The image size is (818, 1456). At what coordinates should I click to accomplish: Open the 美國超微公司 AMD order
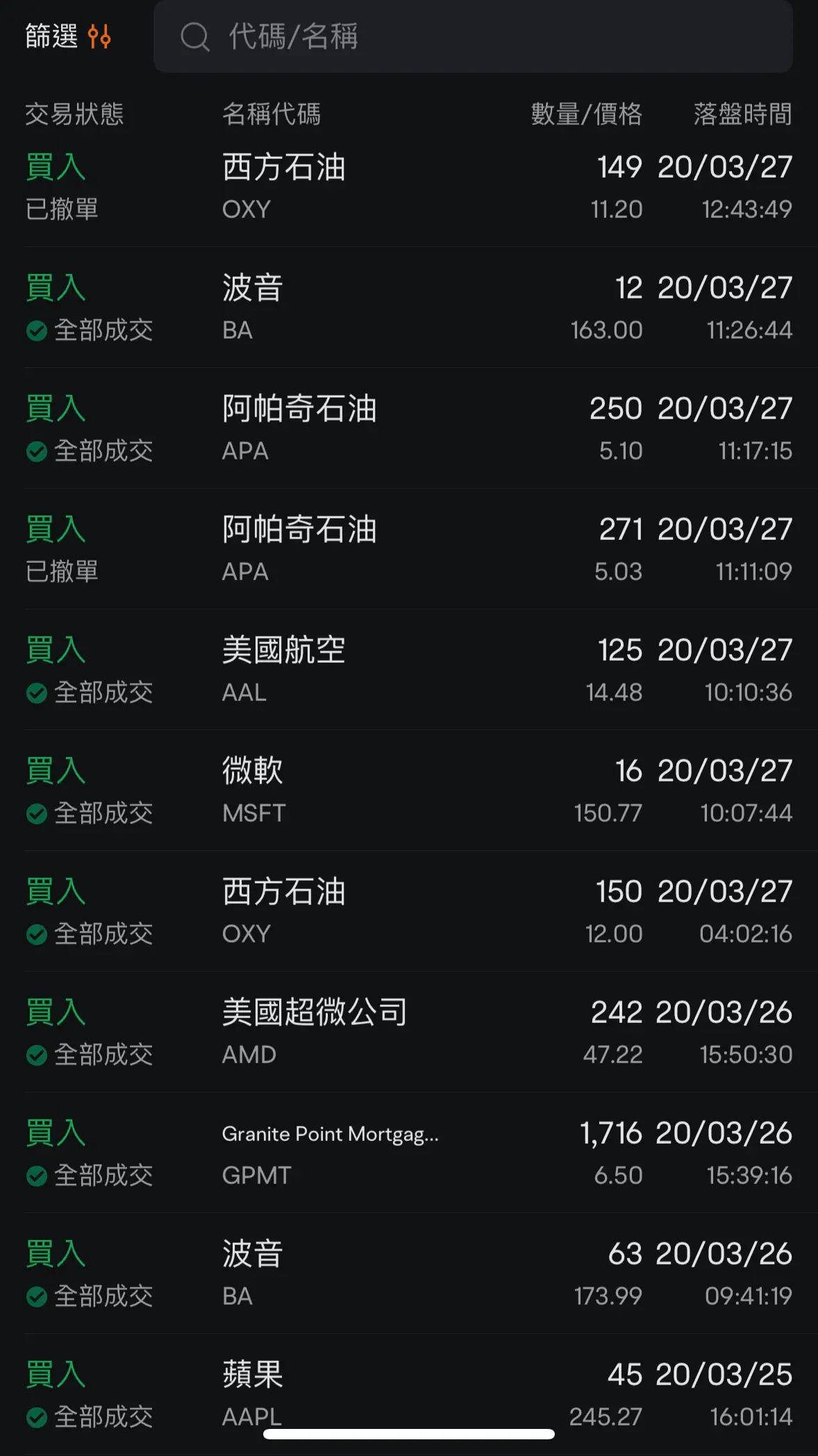click(x=409, y=1032)
